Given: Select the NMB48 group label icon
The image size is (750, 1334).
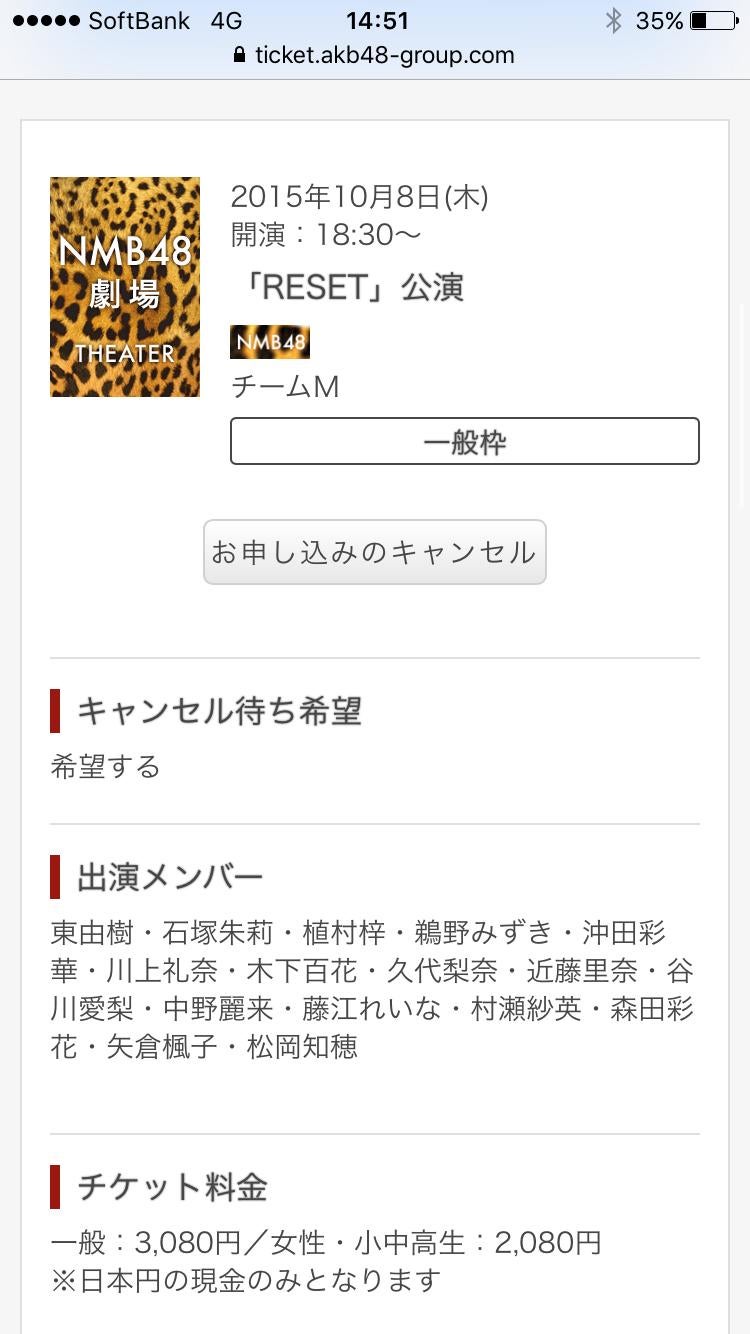Looking at the screenshot, I should (270, 341).
